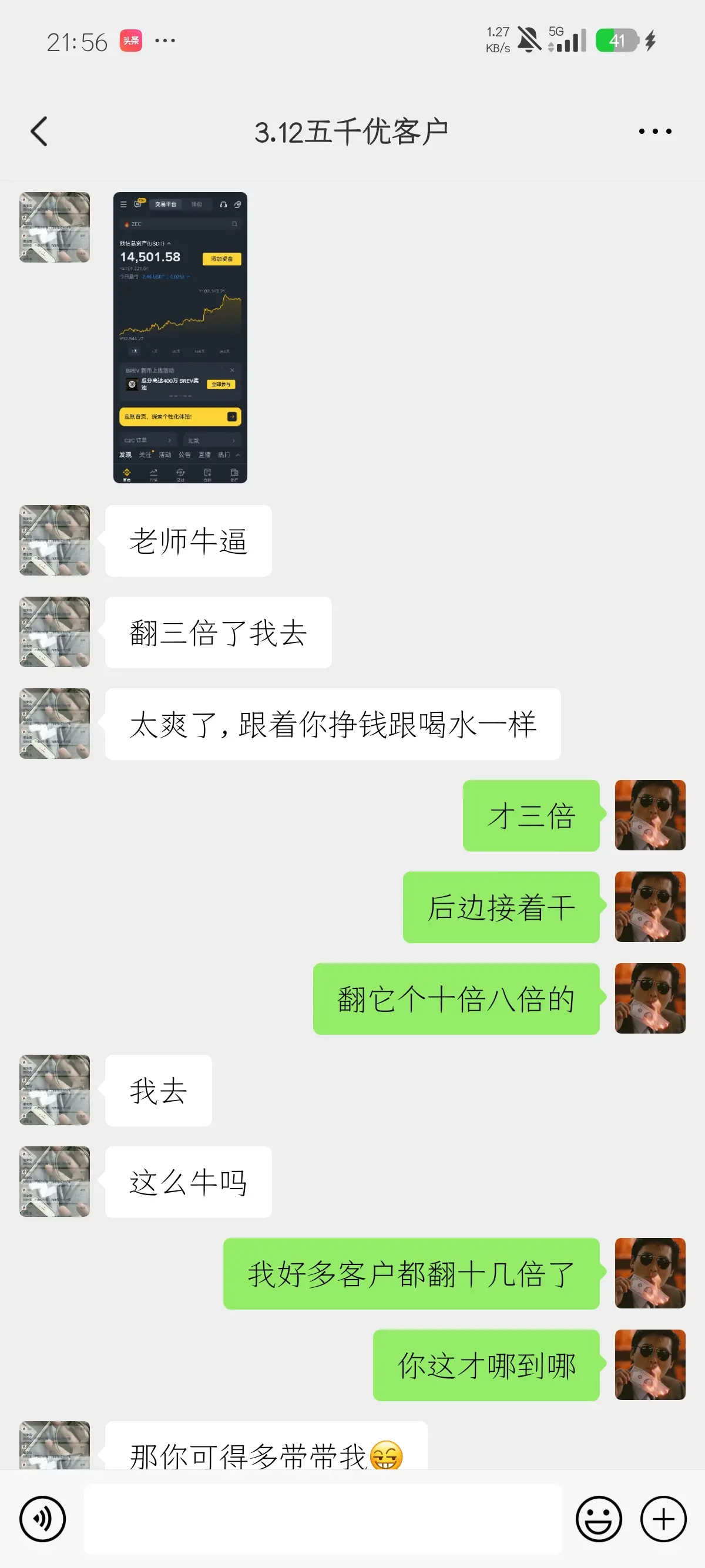705x1568 pixels.
Task: Tap the Binance profile icon top right
Action: click(238, 204)
